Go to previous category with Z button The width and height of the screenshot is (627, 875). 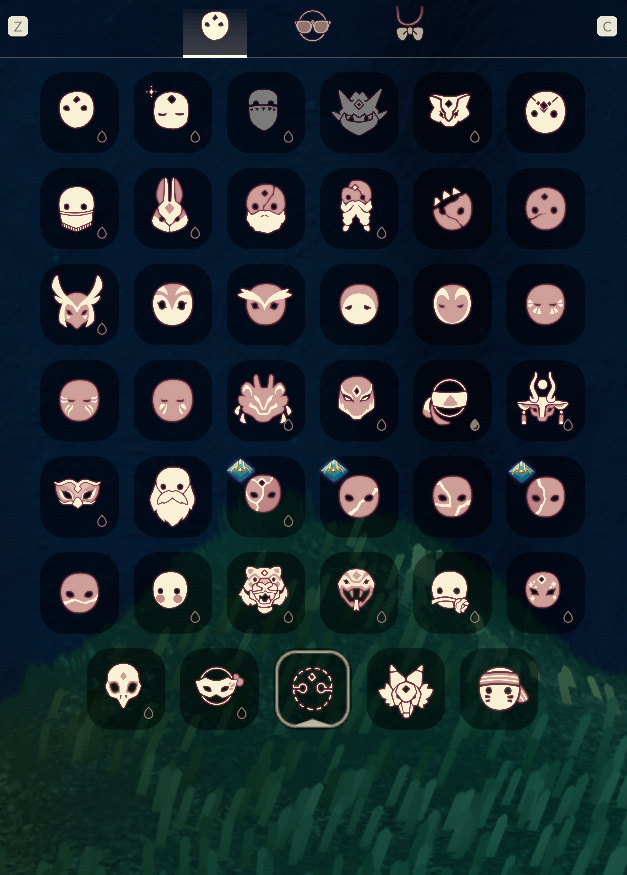tap(18, 26)
